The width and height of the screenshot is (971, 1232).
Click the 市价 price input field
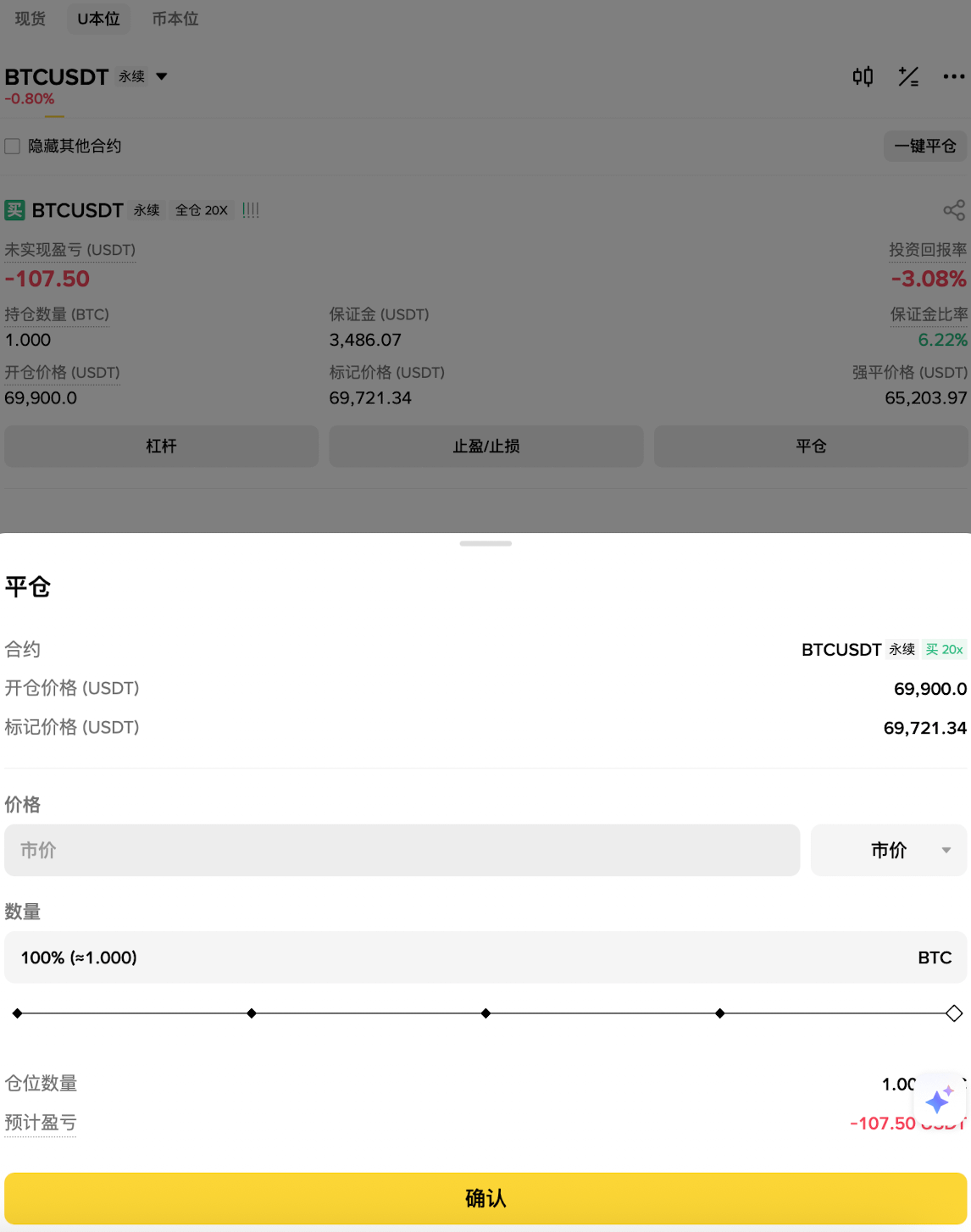[402, 850]
